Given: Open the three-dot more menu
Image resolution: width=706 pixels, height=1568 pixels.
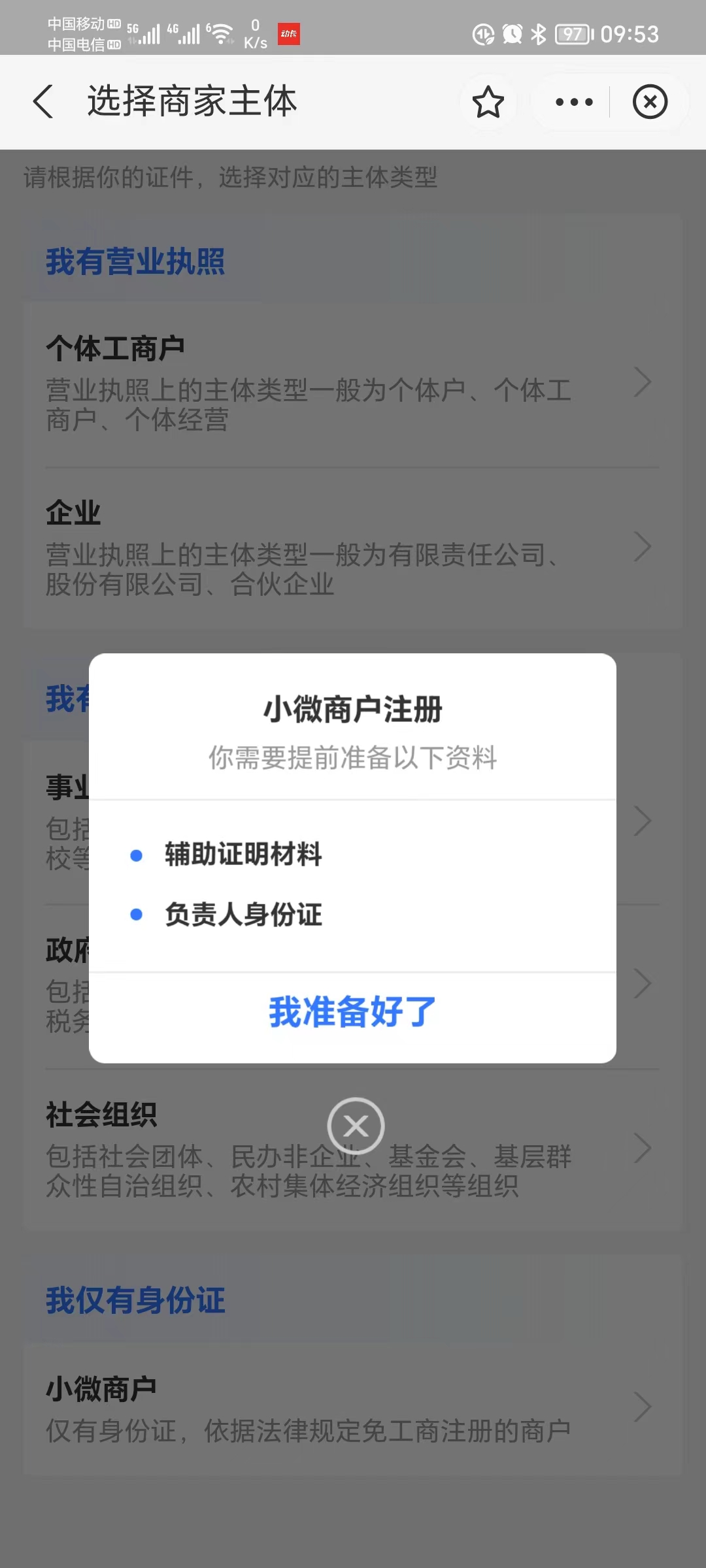Looking at the screenshot, I should pos(573,102).
